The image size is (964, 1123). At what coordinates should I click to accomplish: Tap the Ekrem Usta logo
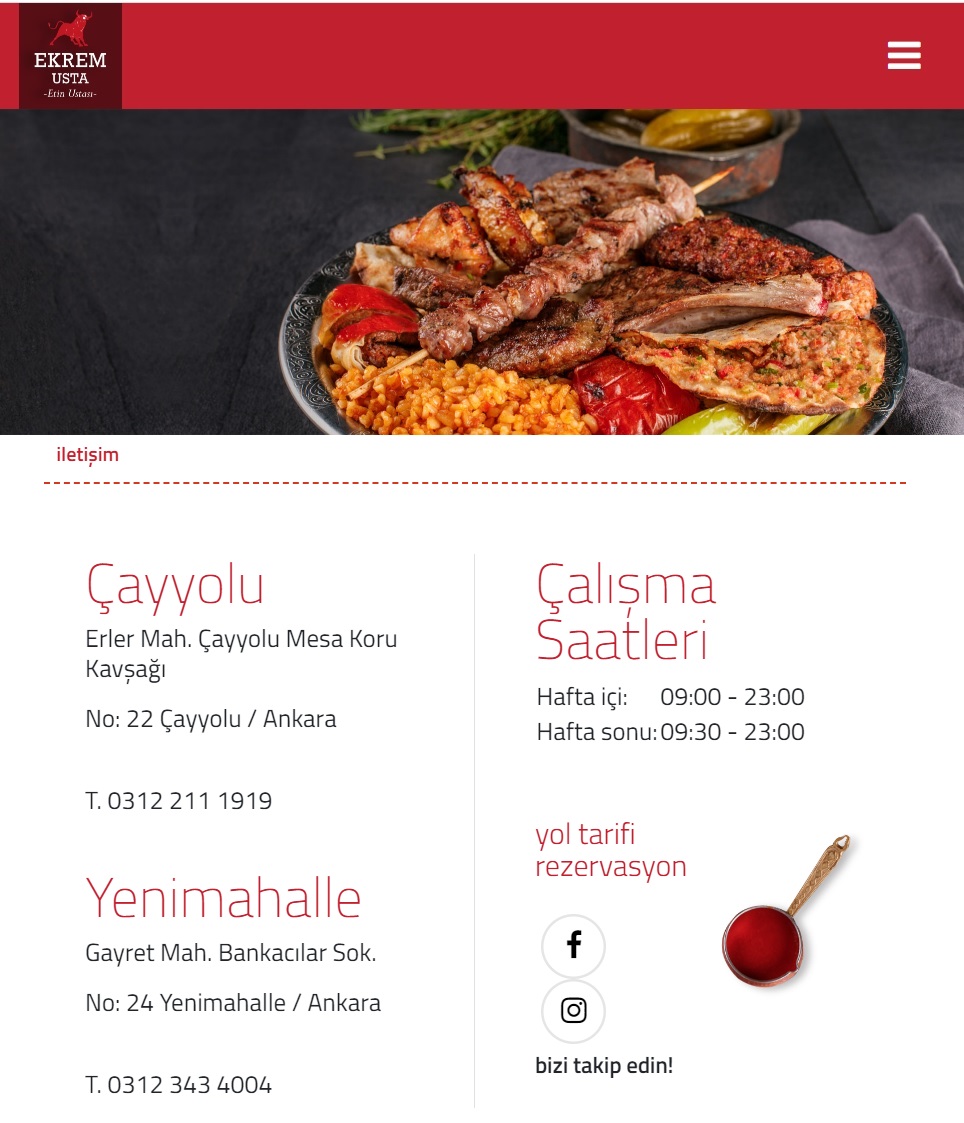(70, 56)
